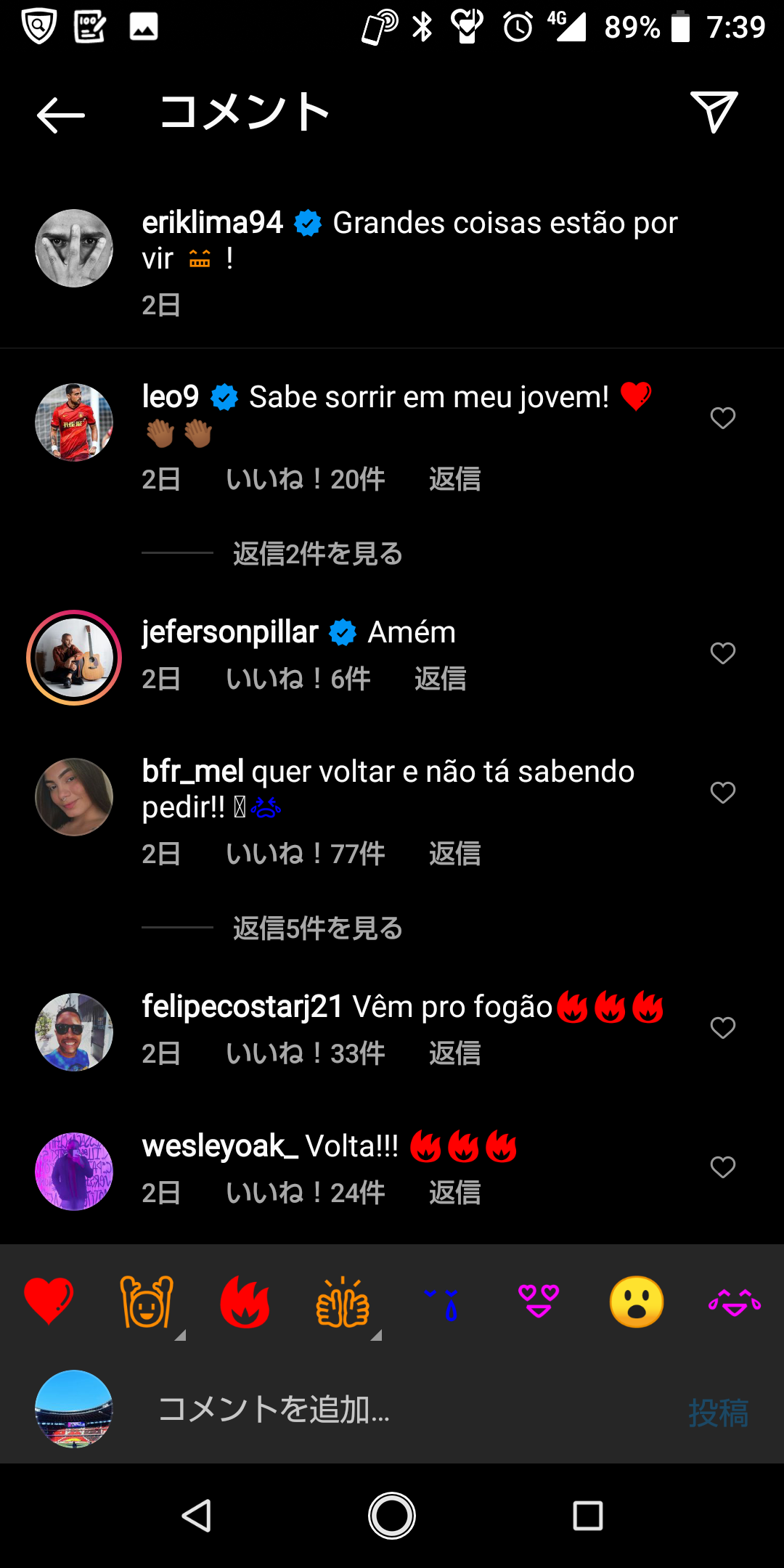
Task: Like wesleyoak_'s Volta comment
Action: click(x=722, y=1167)
